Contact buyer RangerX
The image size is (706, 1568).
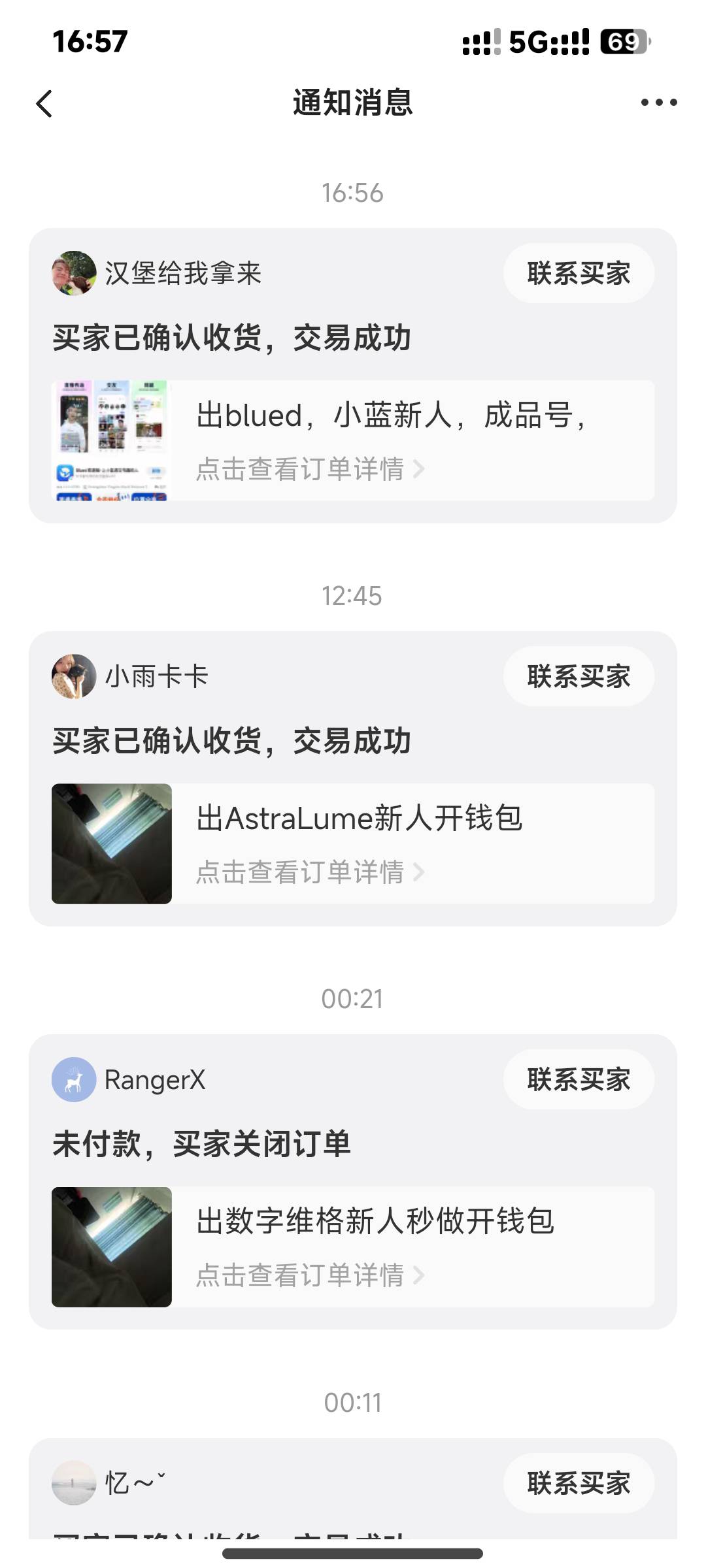click(x=579, y=1079)
